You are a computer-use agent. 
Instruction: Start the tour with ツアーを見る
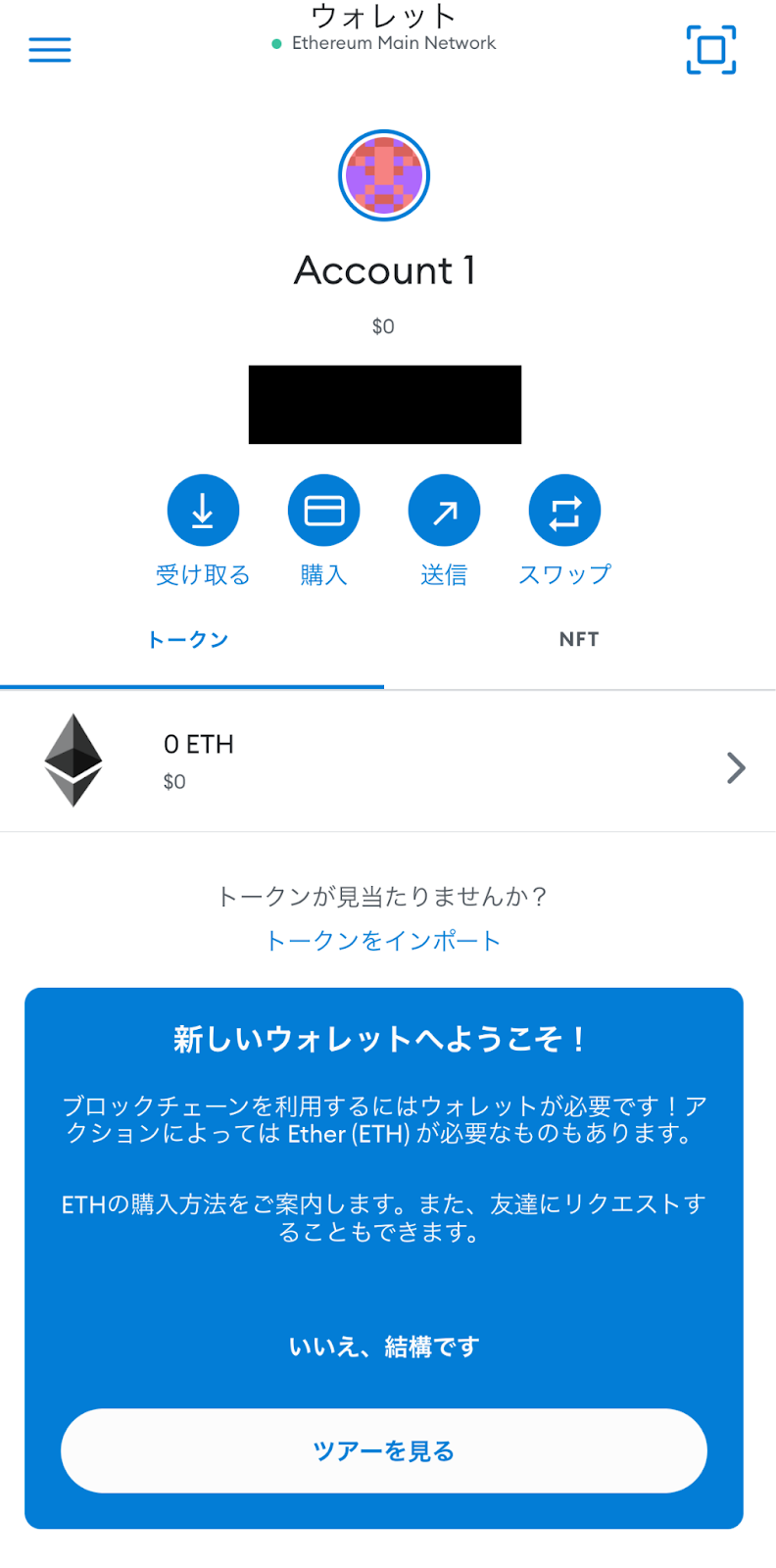point(384,1450)
